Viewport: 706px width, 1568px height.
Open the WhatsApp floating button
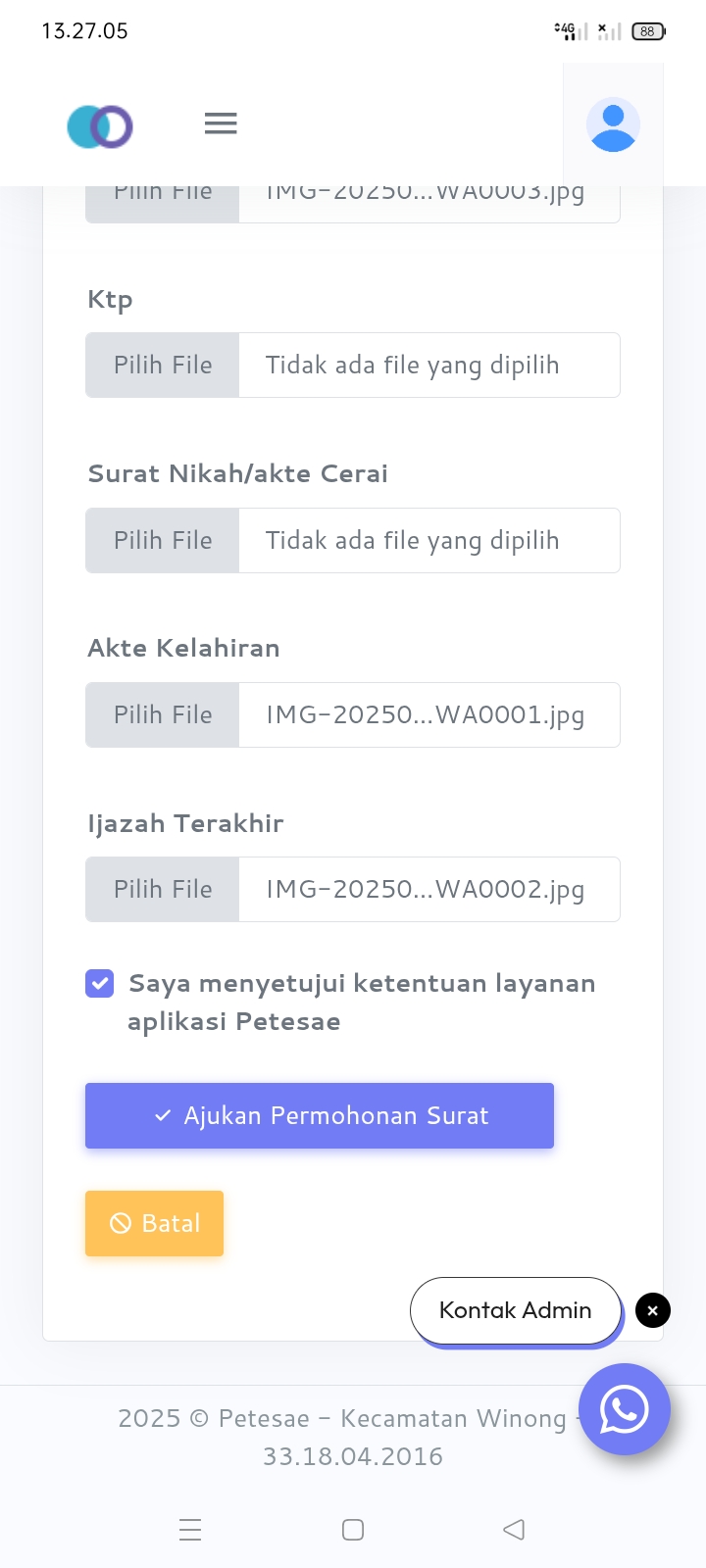point(625,1409)
